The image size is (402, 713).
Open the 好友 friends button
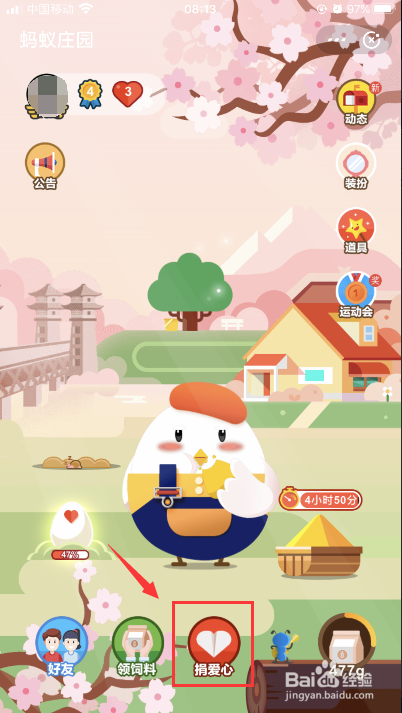[x=61, y=646]
